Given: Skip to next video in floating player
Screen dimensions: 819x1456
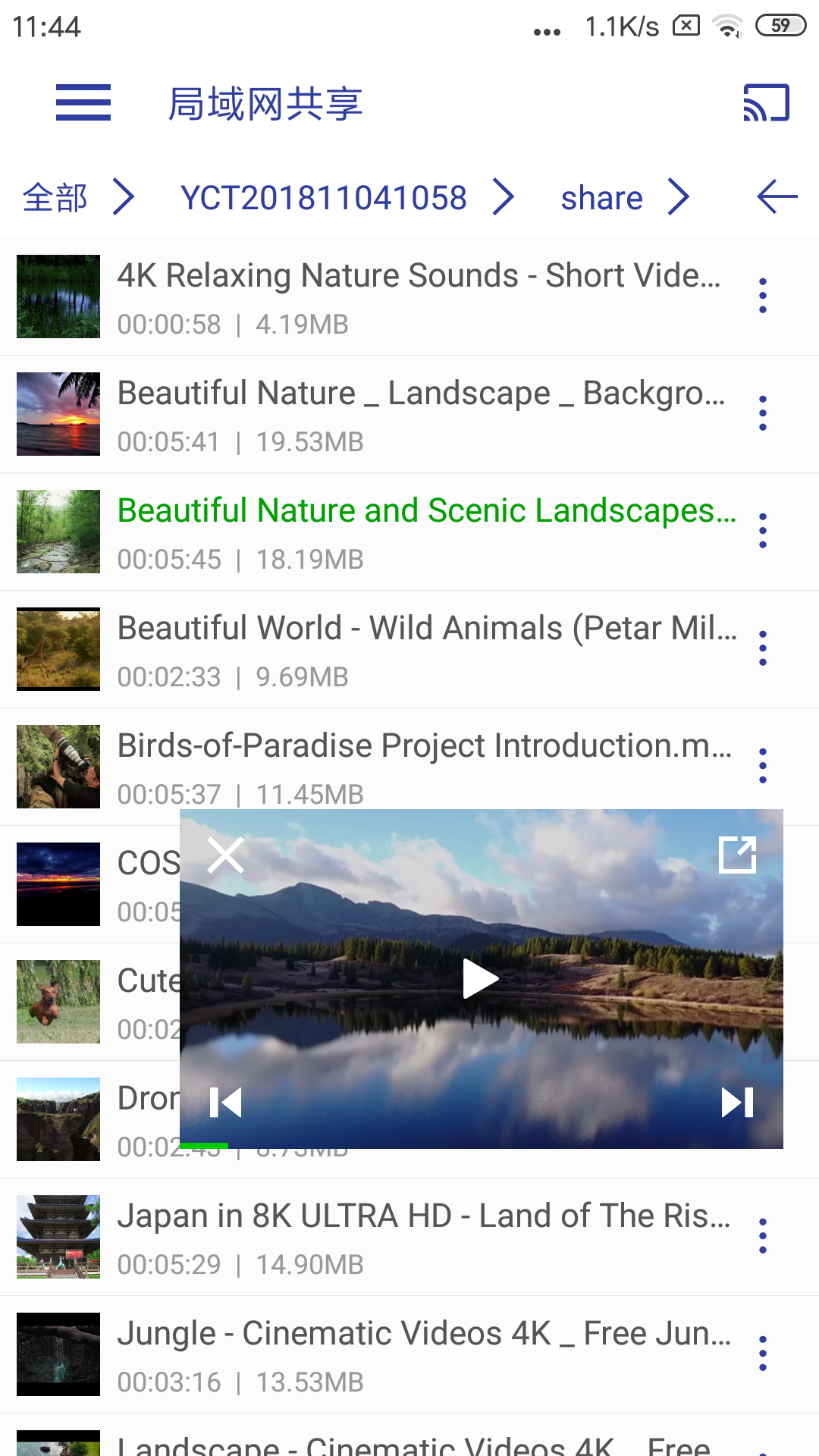Looking at the screenshot, I should pos(738,1103).
